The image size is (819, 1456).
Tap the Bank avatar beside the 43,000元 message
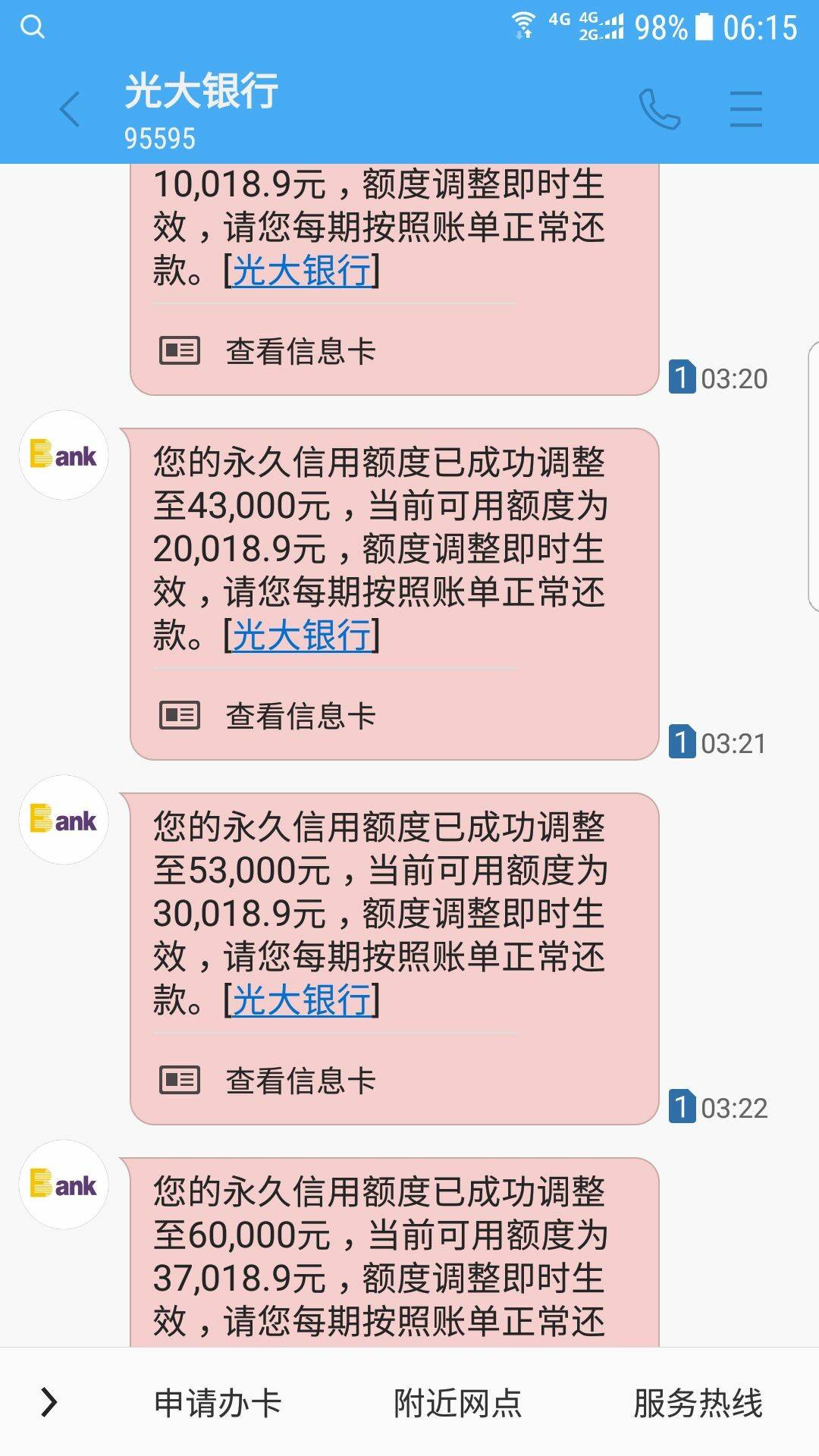[x=64, y=455]
